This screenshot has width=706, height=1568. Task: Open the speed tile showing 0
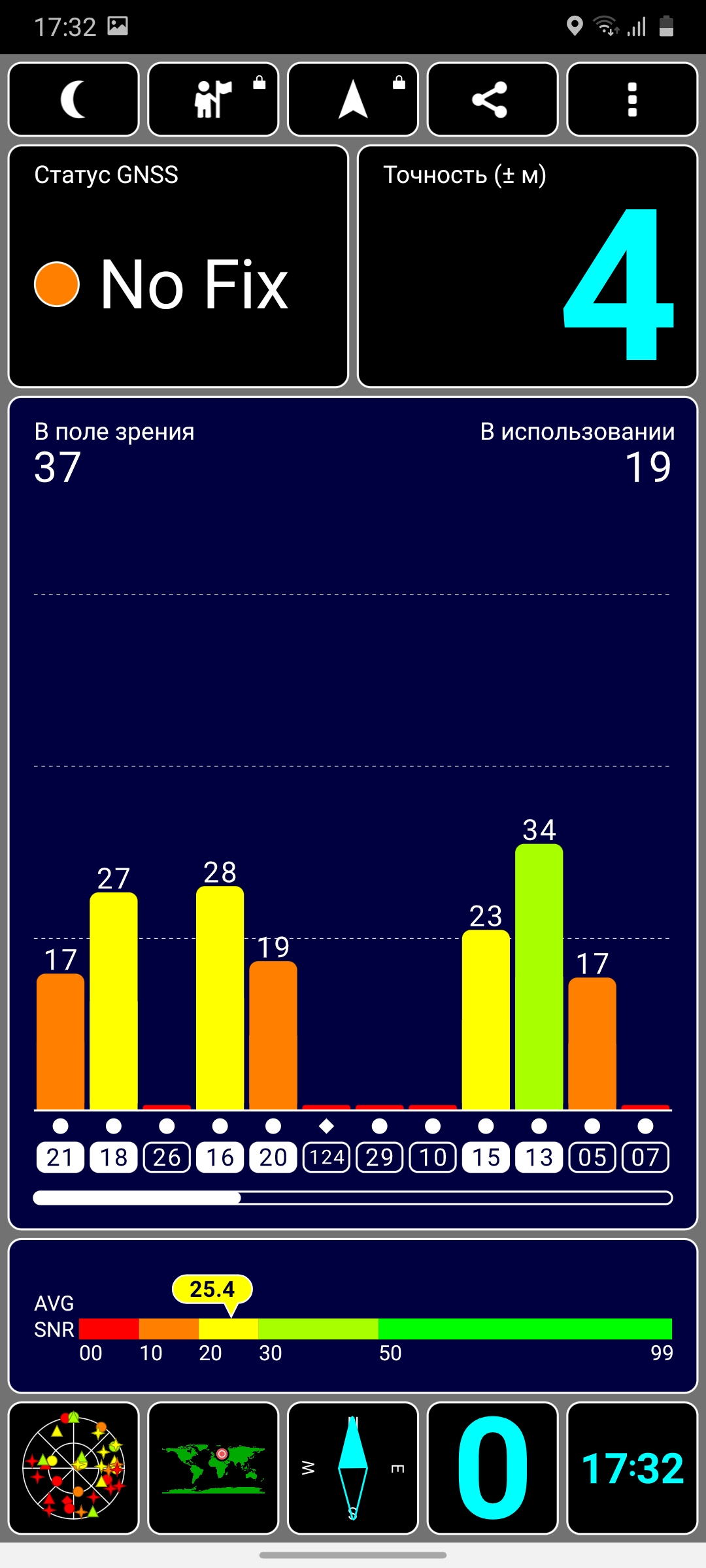[x=492, y=1468]
